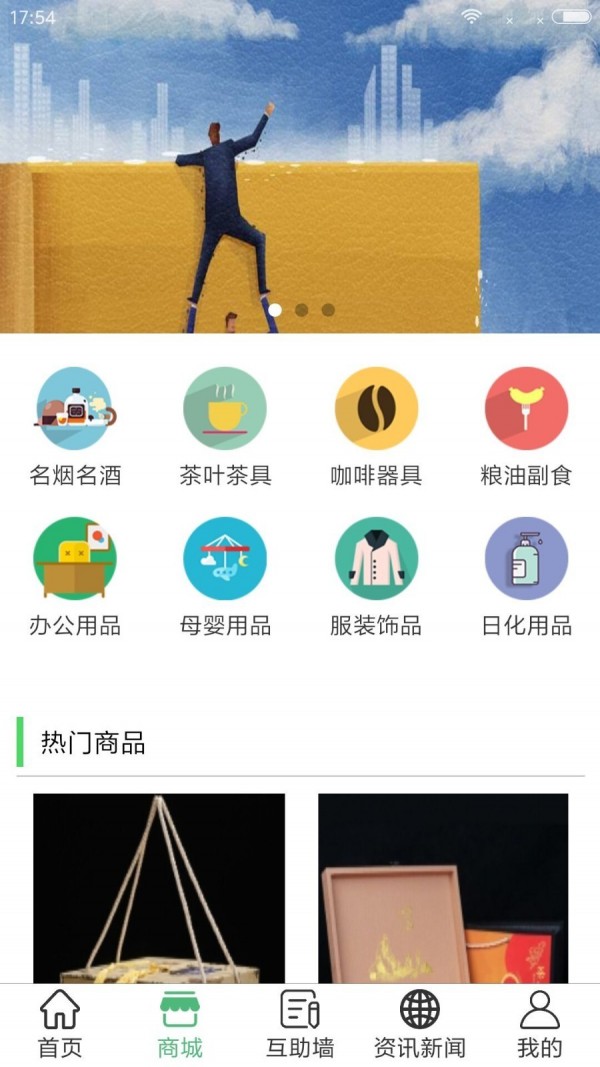Screen dimensions: 600x1067
Task: Switch to the 首页 tab
Action: click(x=60, y=1025)
